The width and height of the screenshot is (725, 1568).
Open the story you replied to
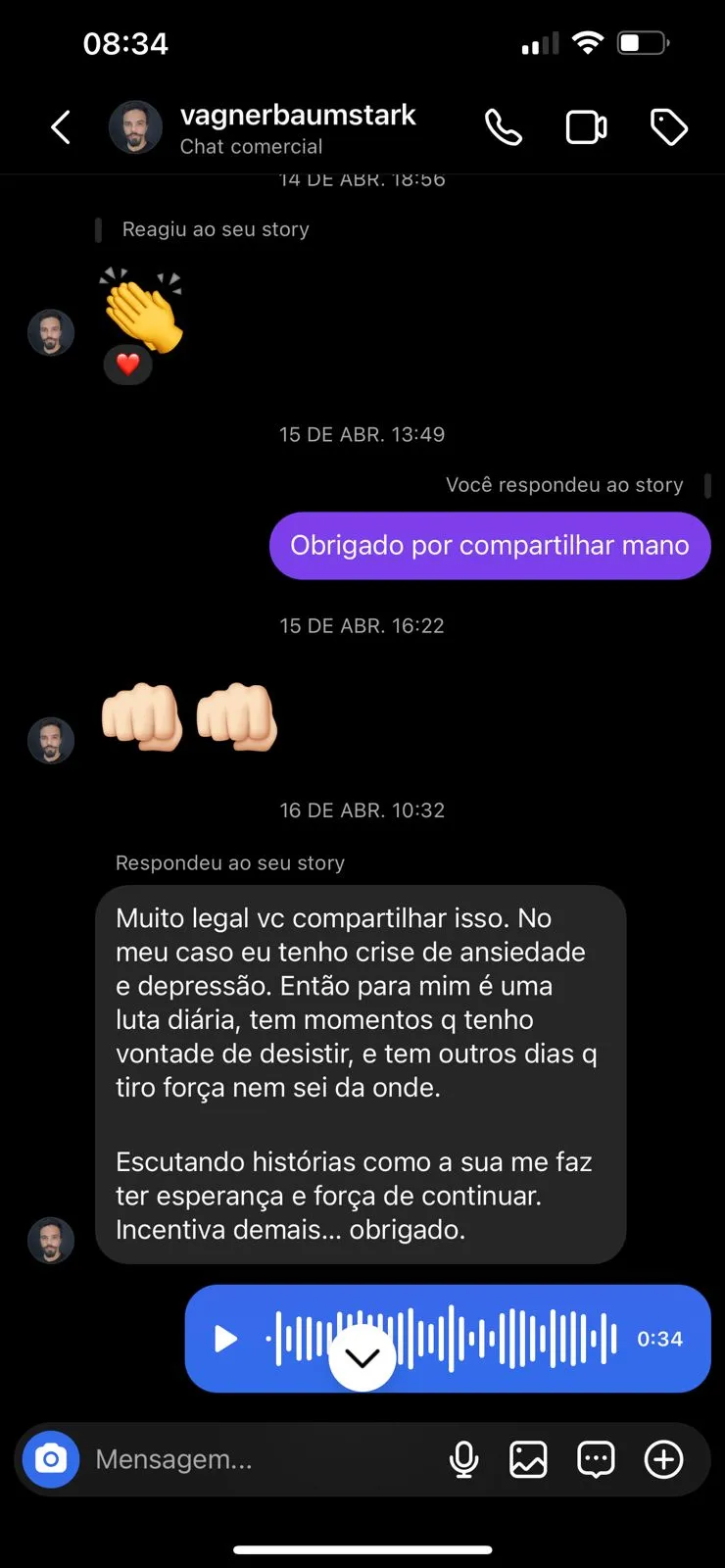coord(565,485)
